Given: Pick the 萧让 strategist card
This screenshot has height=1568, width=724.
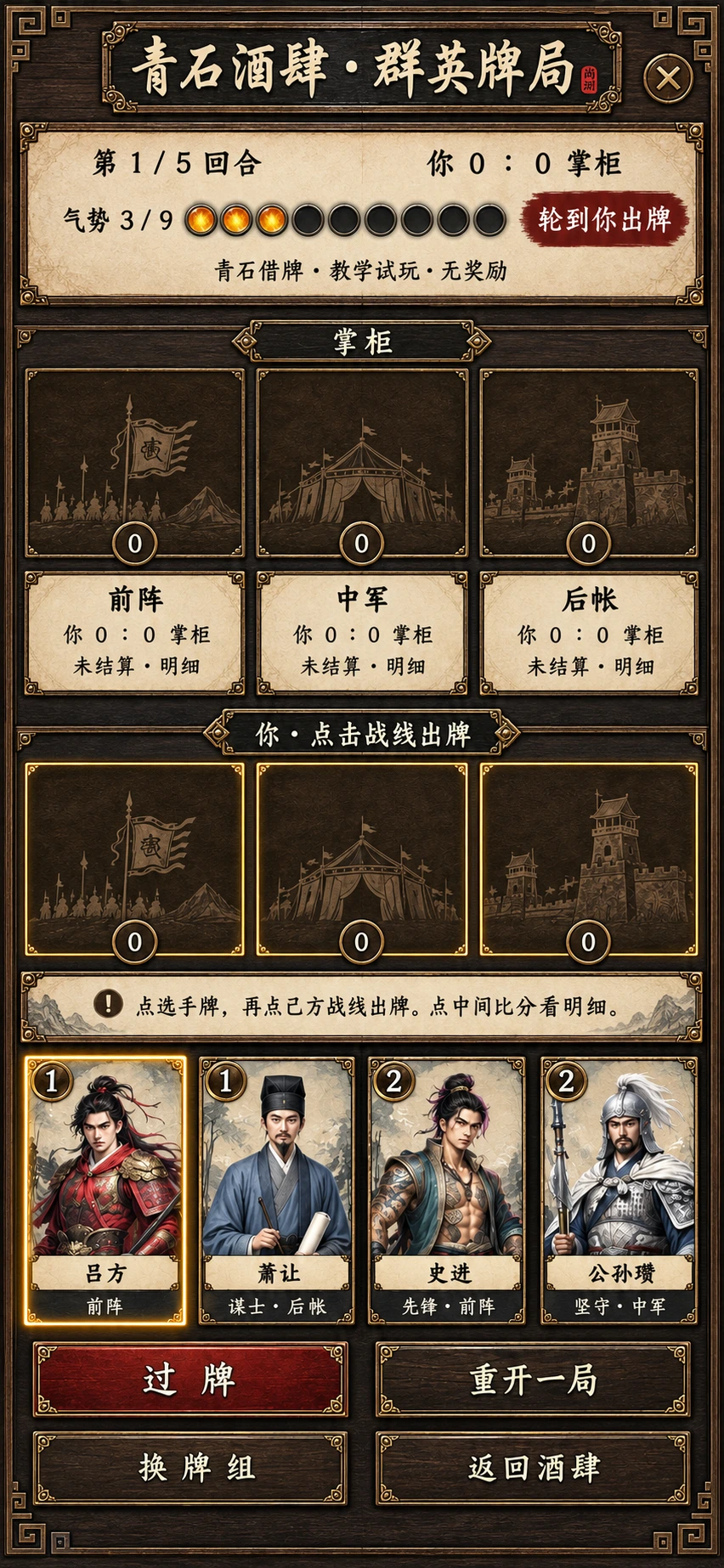Looking at the screenshot, I should [277, 1191].
